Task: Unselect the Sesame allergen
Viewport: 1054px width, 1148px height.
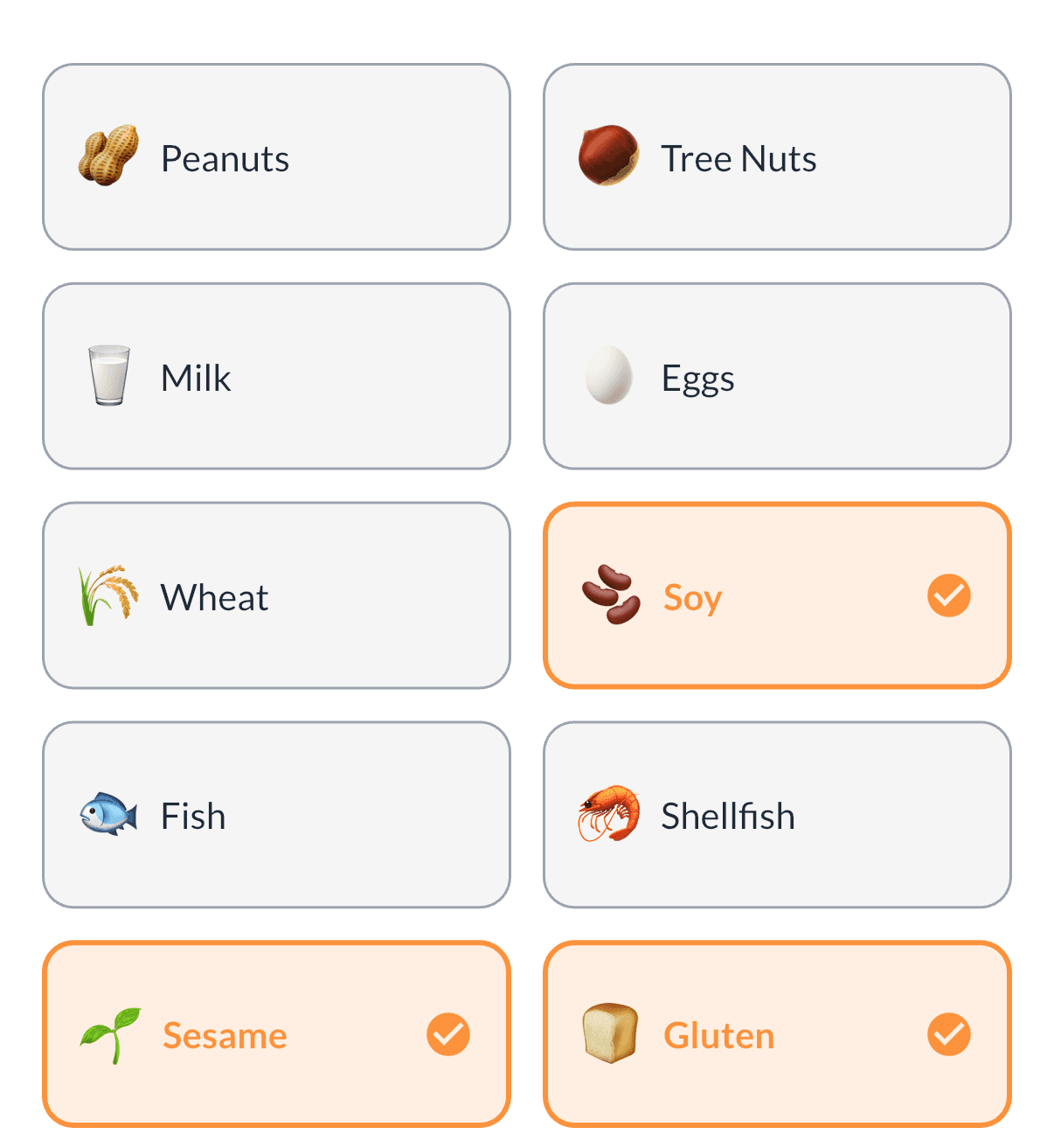Action: pyautogui.click(x=276, y=1034)
